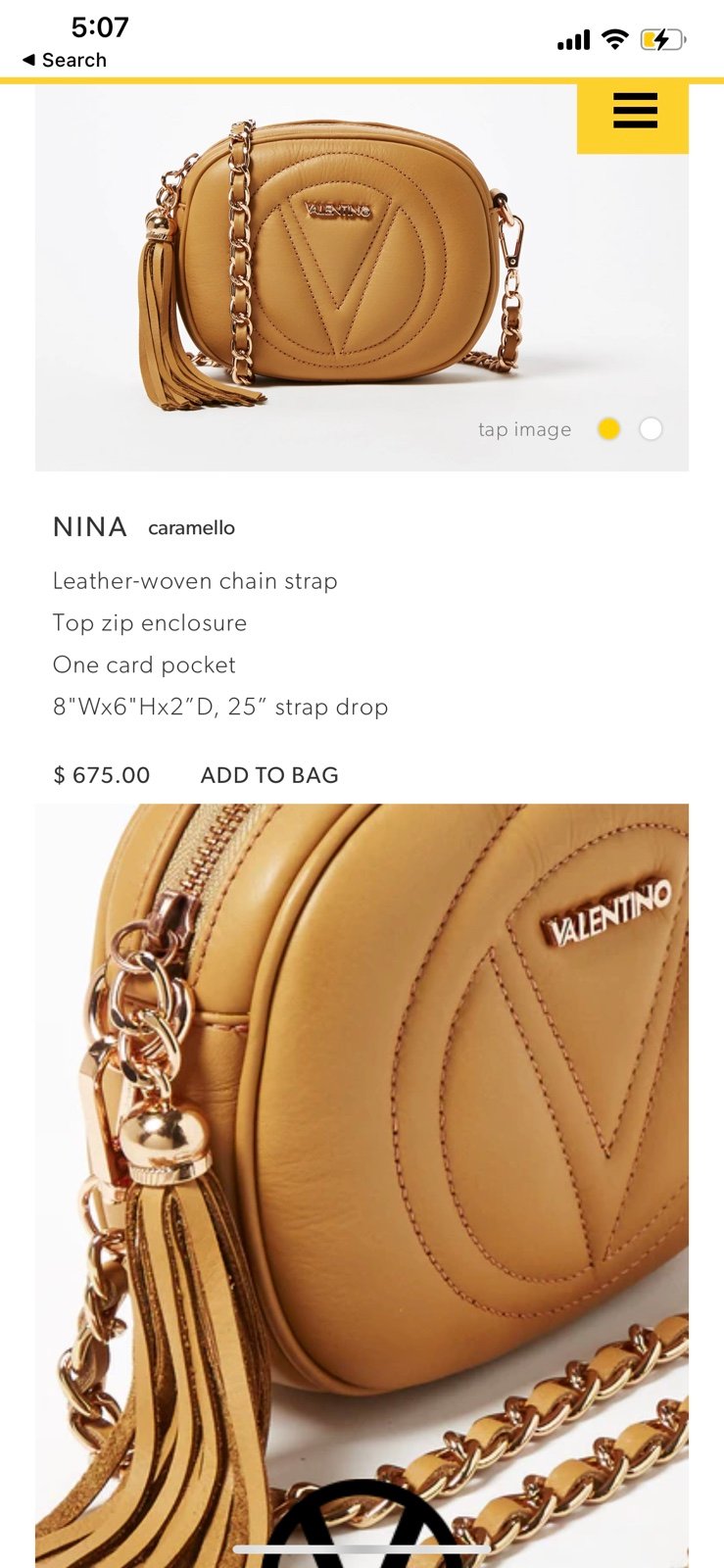The width and height of the screenshot is (724, 1568).
Task: Open the close-up bag photo
Action: [362, 1186]
